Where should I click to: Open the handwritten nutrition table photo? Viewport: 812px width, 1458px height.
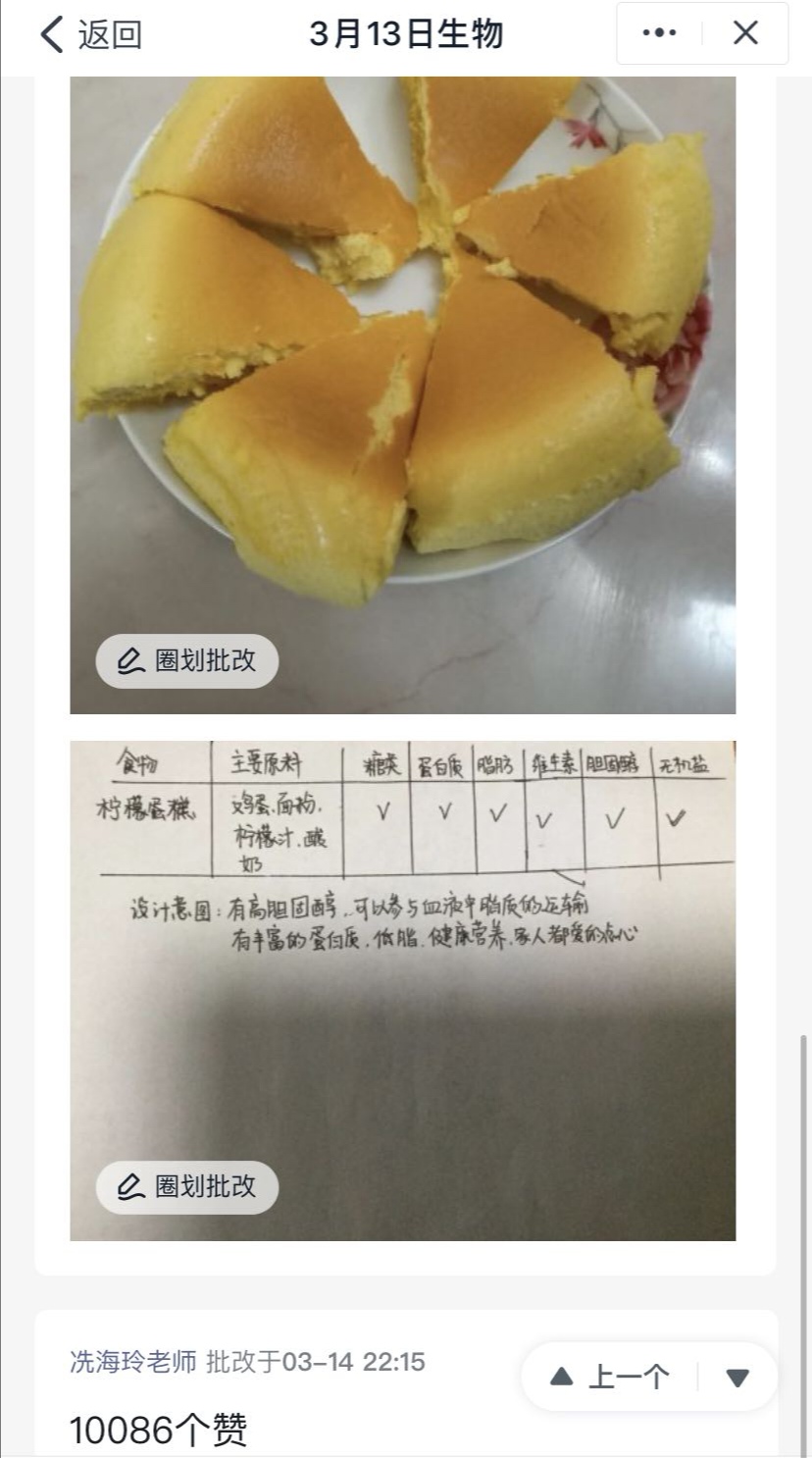[x=403, y=991]
